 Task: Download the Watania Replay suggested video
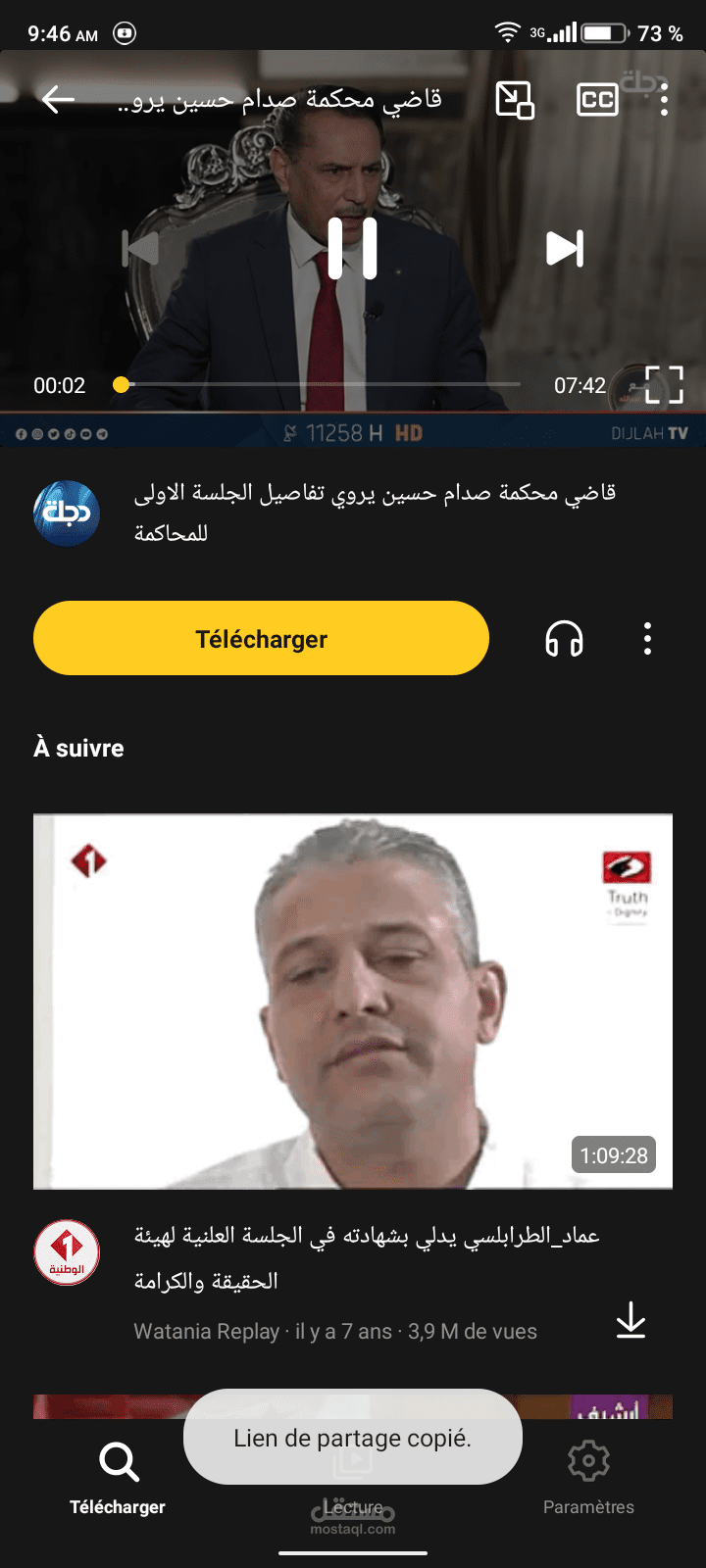(629, 1321)
